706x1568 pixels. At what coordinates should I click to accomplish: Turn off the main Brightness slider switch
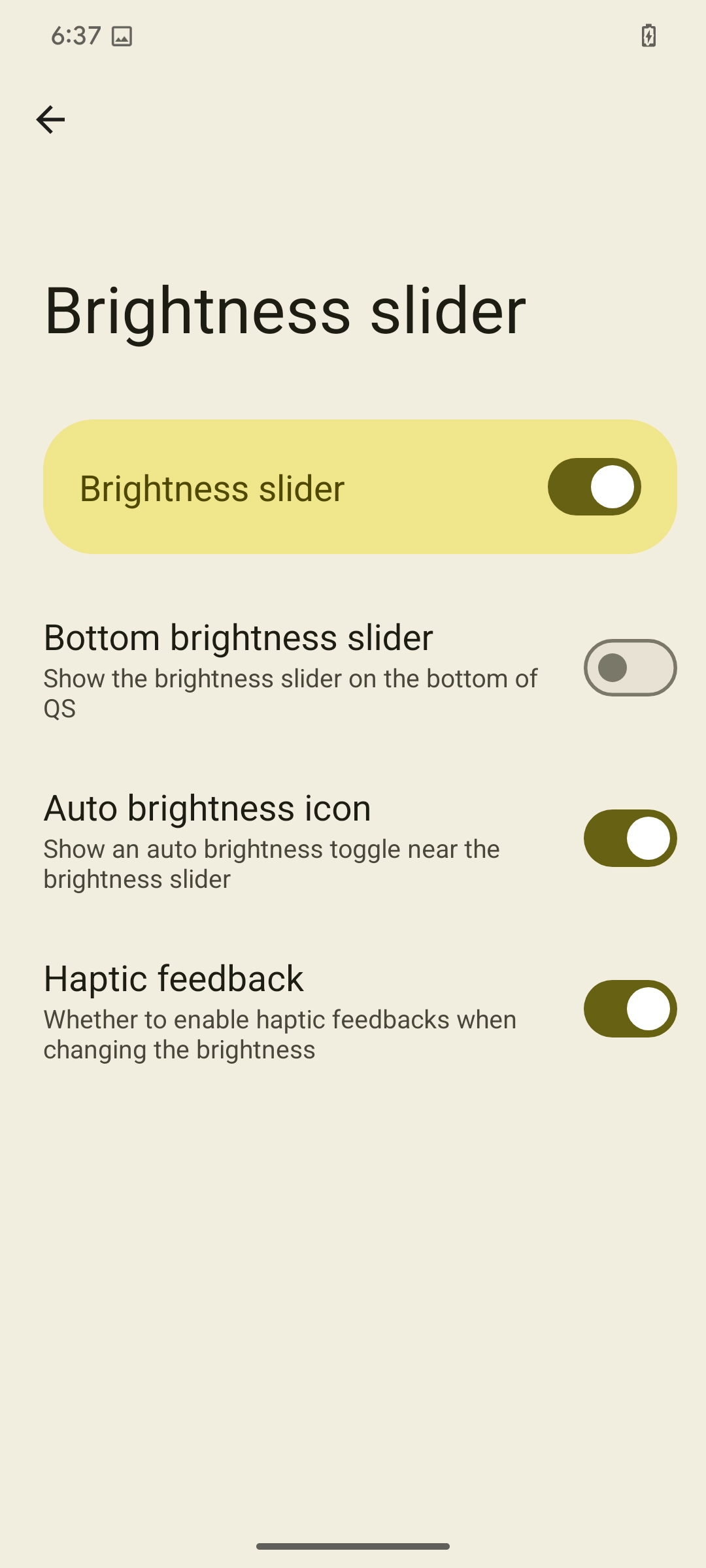(594, 487)
